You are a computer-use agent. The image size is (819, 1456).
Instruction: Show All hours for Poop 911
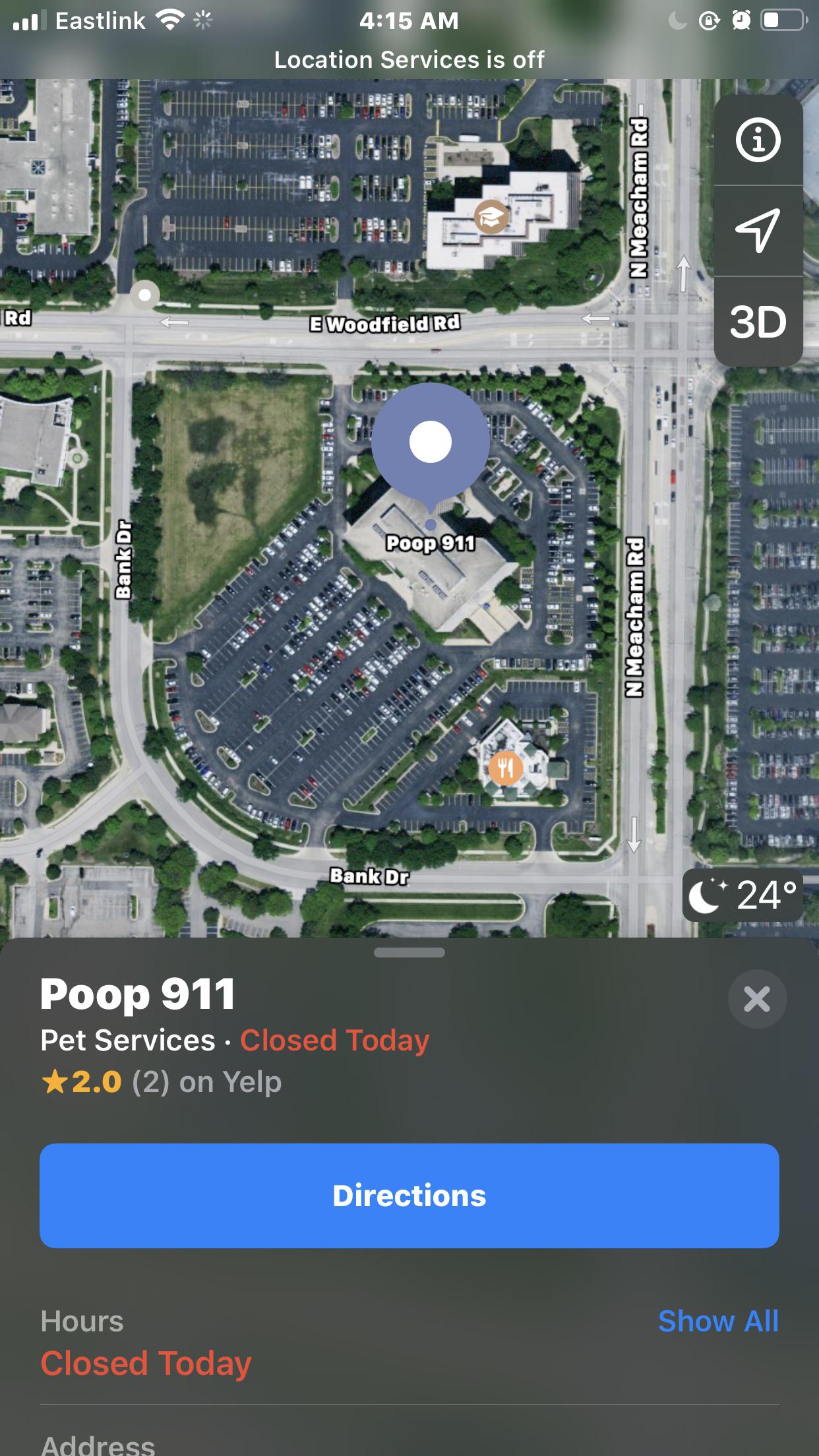719,1321
